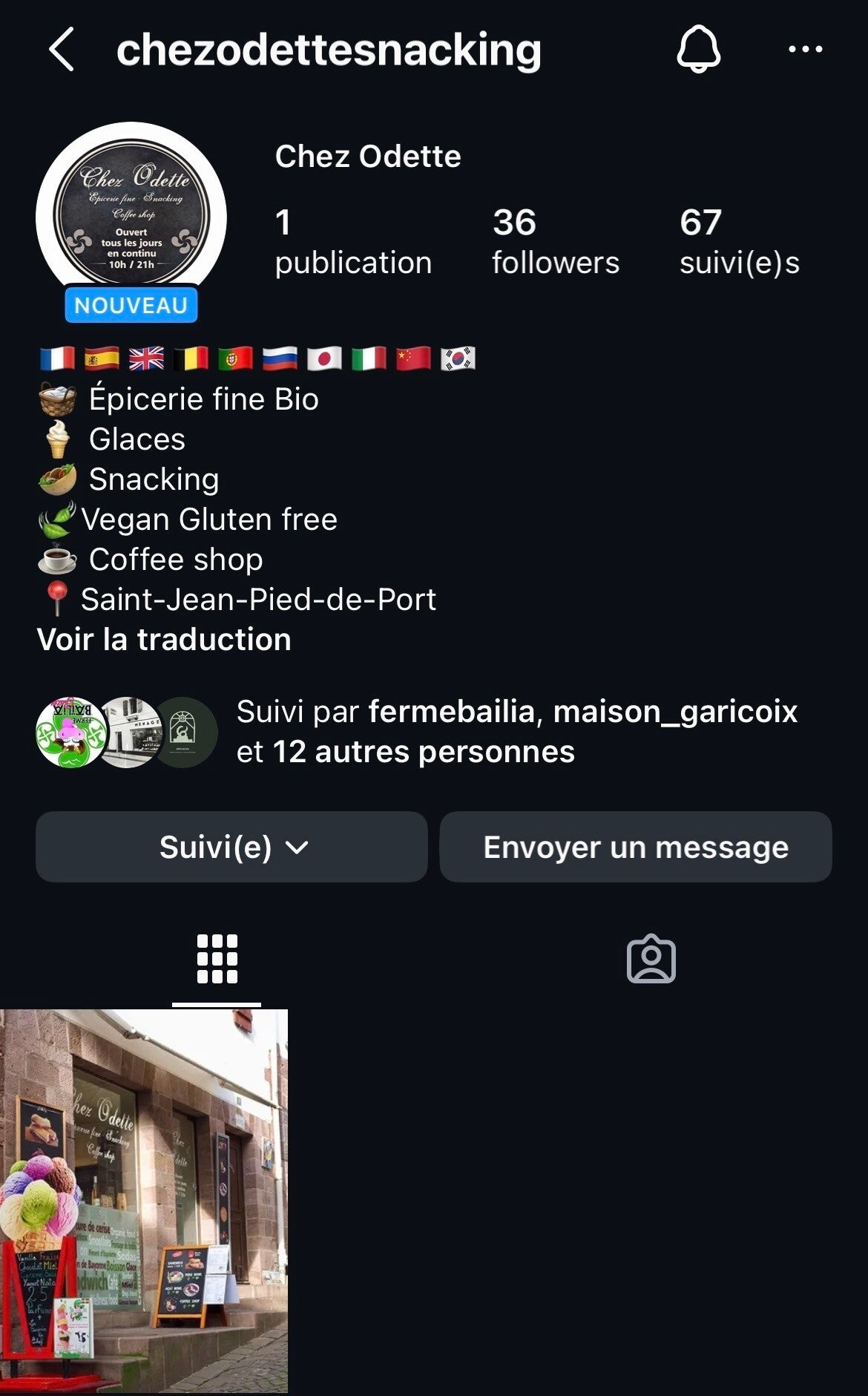
Task: Switch to the tagged photos tab
Action: click(x=651, y=959)
